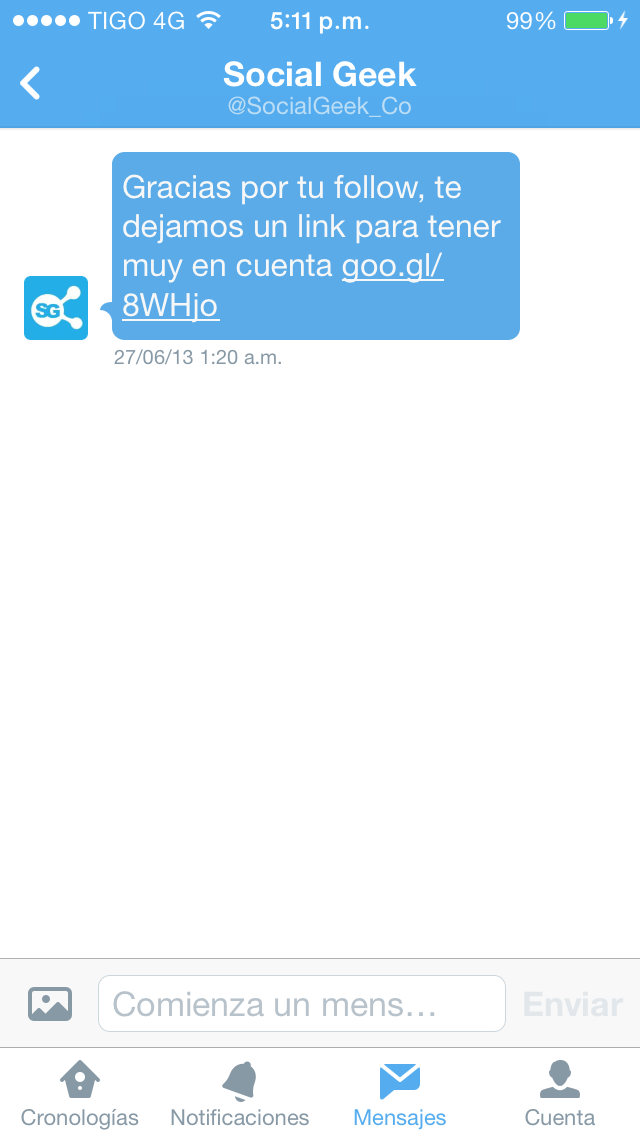Select the Mensajes tab
The height and width of the screenshot is (1136, 640).
[400, 1093]
